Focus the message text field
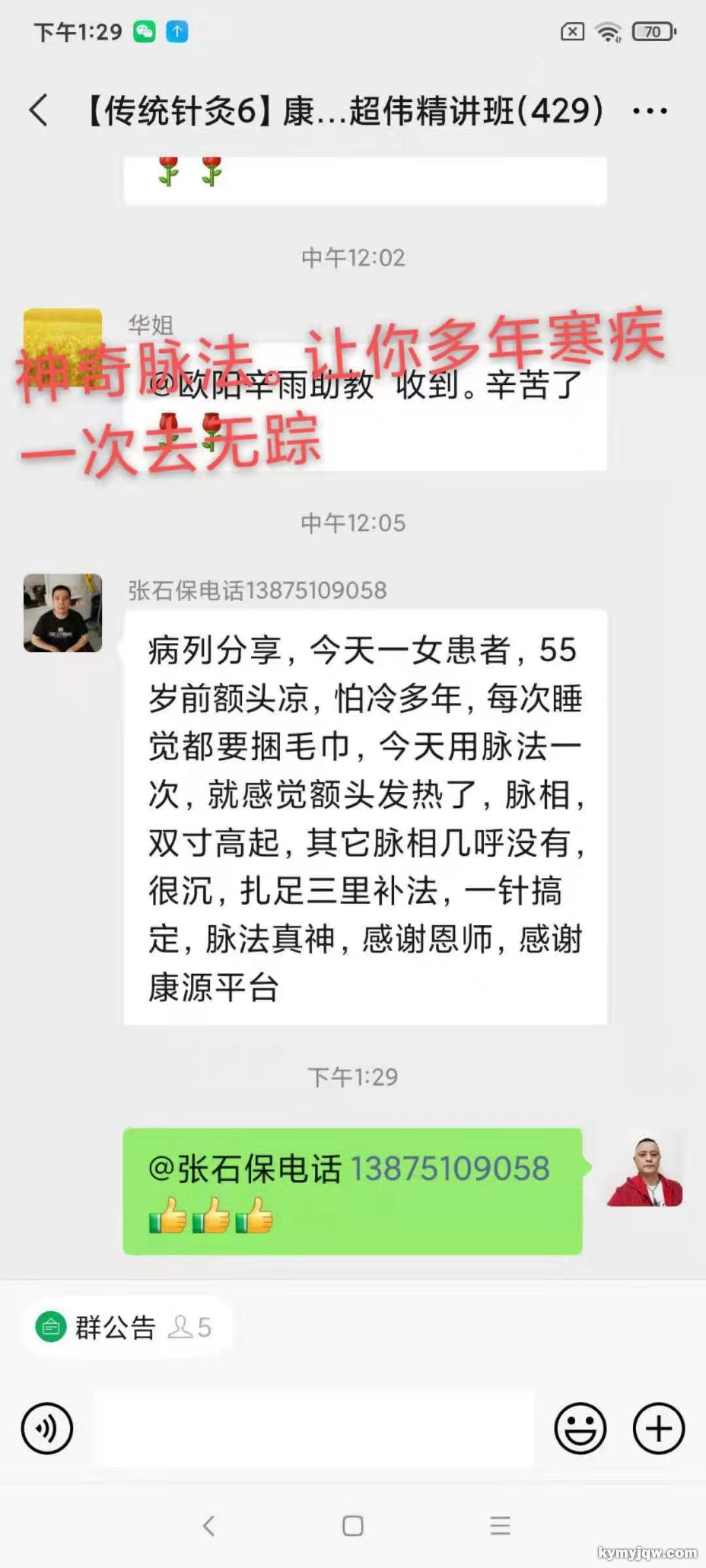This screenshot has width=706, height=1568. (314, 1428)
